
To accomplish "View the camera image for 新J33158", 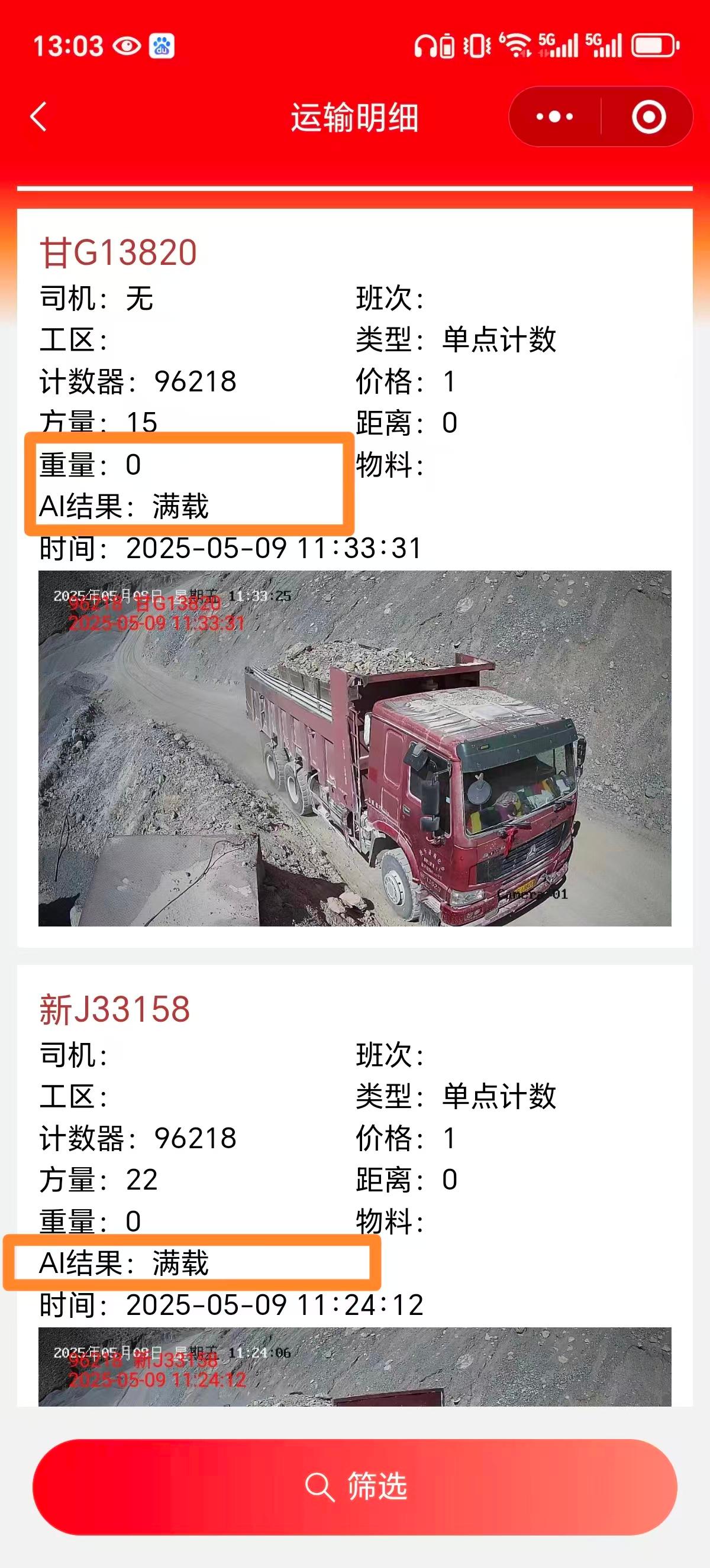I will point(355,1366).
